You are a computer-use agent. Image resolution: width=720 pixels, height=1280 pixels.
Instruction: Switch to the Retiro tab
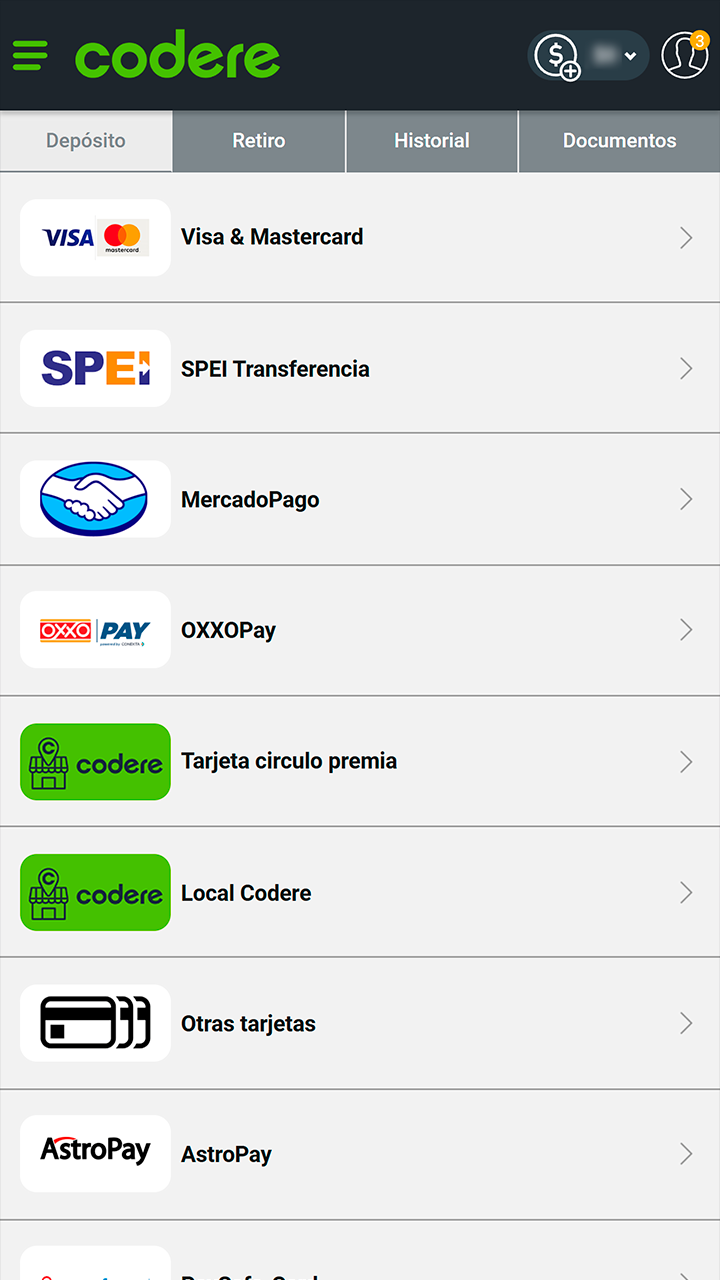(x=259, y=141)
